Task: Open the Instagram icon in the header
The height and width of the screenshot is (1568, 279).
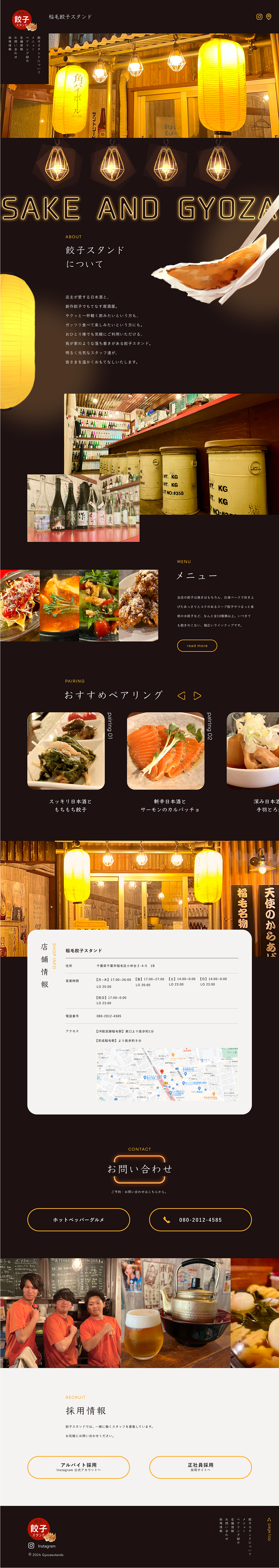Action: click(x=259, y=17)
